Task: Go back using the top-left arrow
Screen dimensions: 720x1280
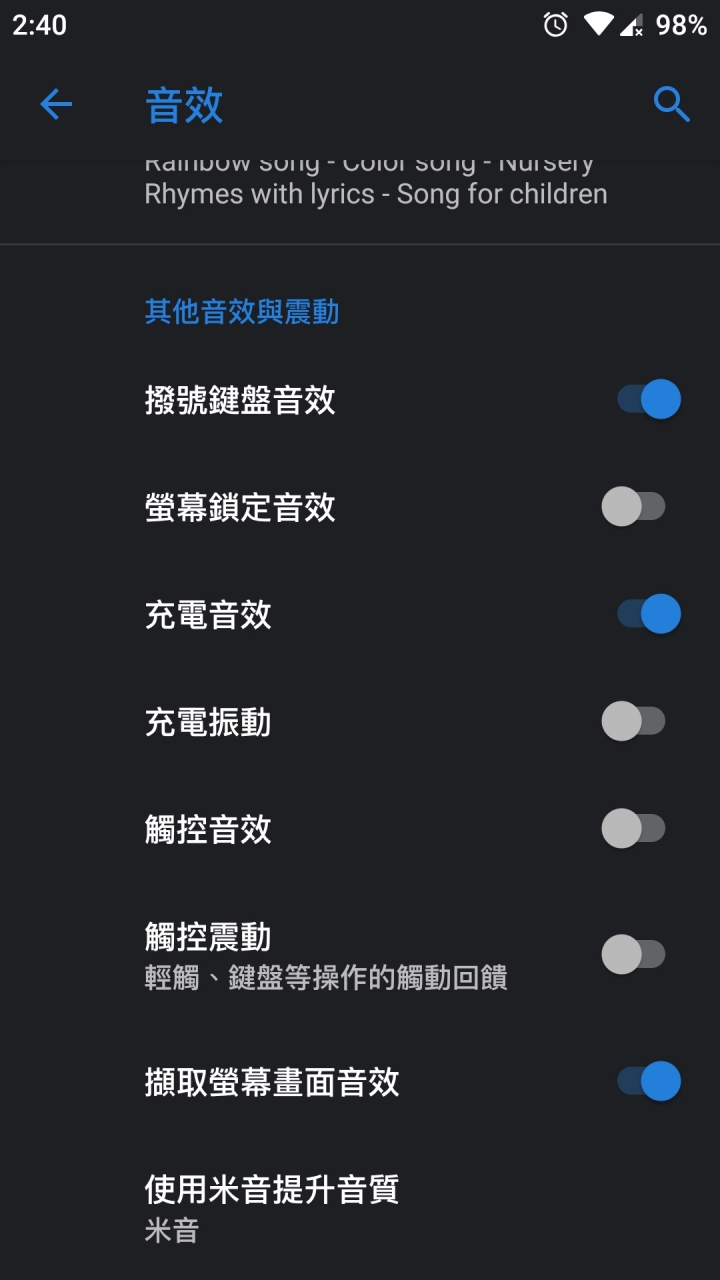Action: 56,104
